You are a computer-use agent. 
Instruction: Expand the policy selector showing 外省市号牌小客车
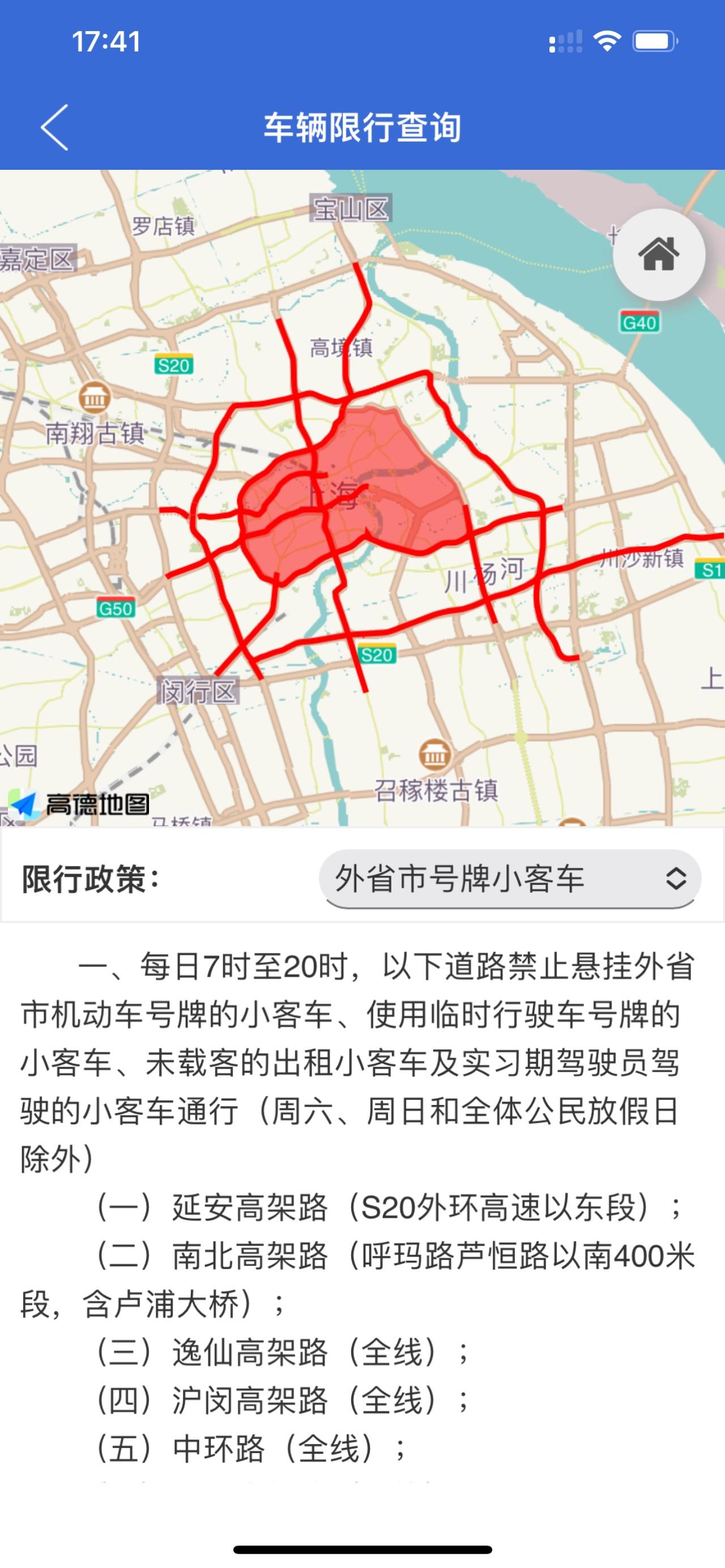click(x=506, y=879)
